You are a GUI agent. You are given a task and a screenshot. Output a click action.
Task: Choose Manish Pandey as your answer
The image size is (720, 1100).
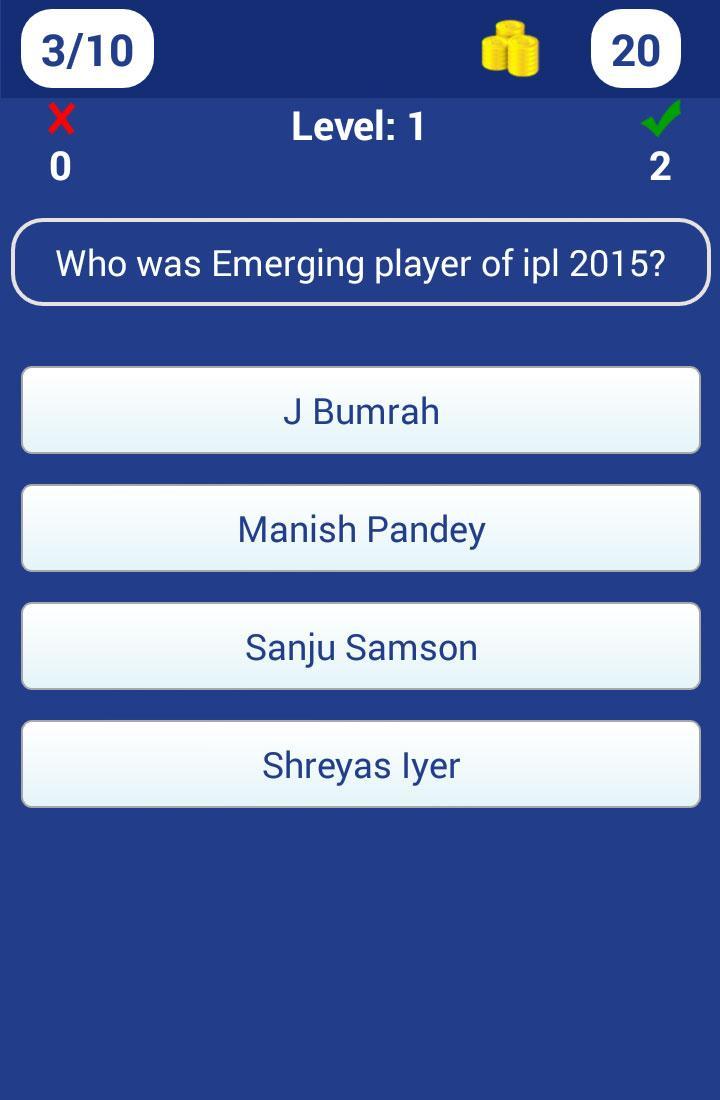[x=360, y=528]
